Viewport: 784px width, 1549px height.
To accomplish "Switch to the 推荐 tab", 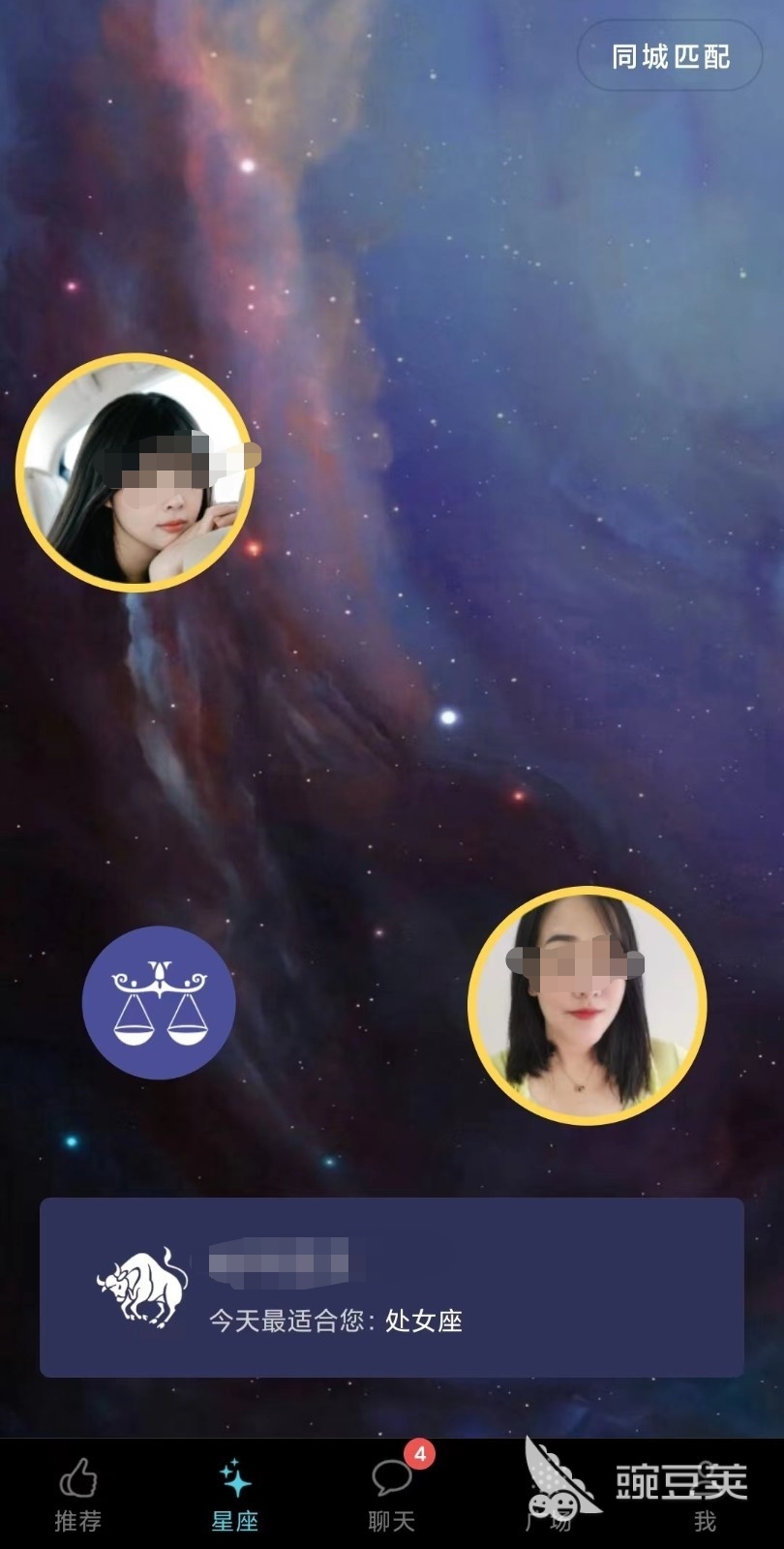I will click(x=78, y=1496).
